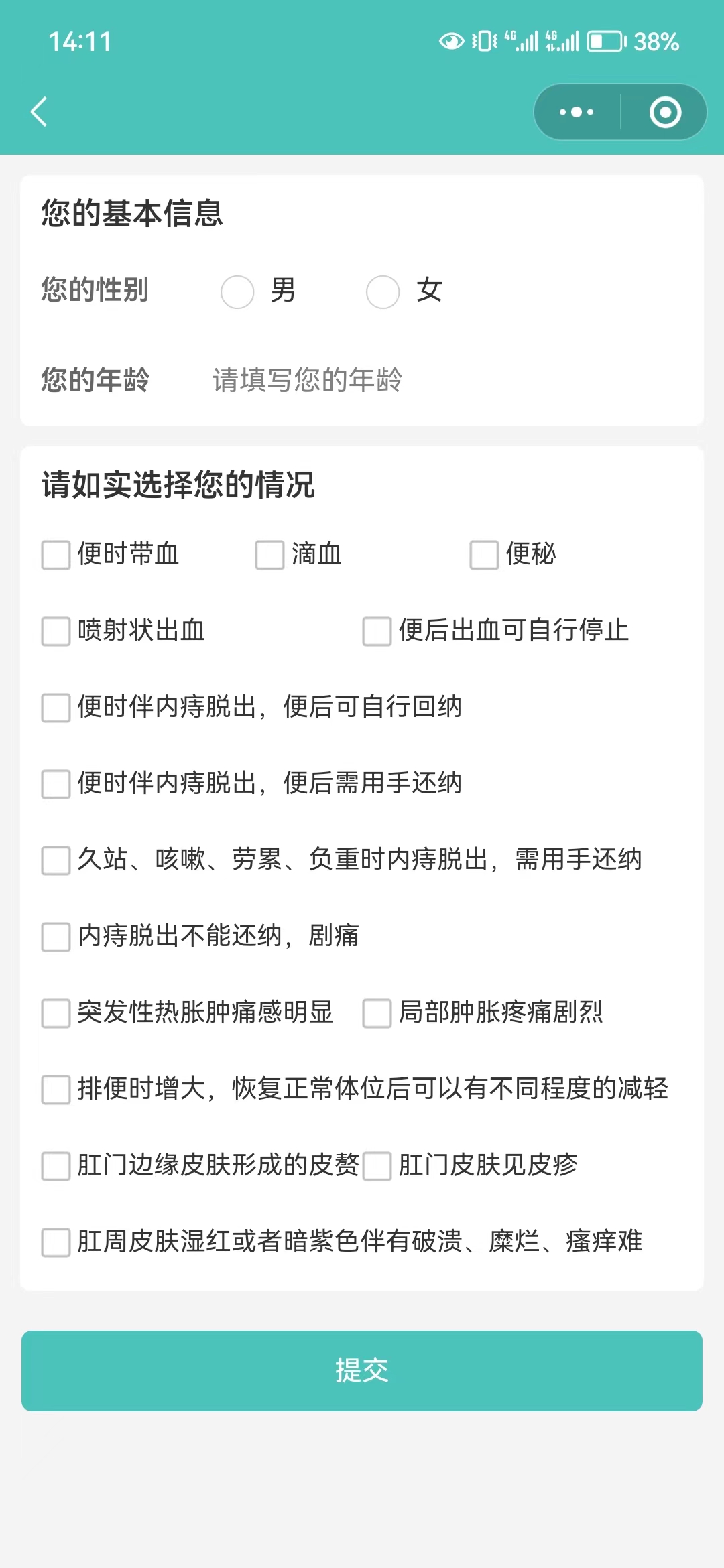Screen dimensions: 724x1568
Task: Check the 久站、咳嗽、劳累、负重时内痔脱出 option
Action: tap(56, 860)
